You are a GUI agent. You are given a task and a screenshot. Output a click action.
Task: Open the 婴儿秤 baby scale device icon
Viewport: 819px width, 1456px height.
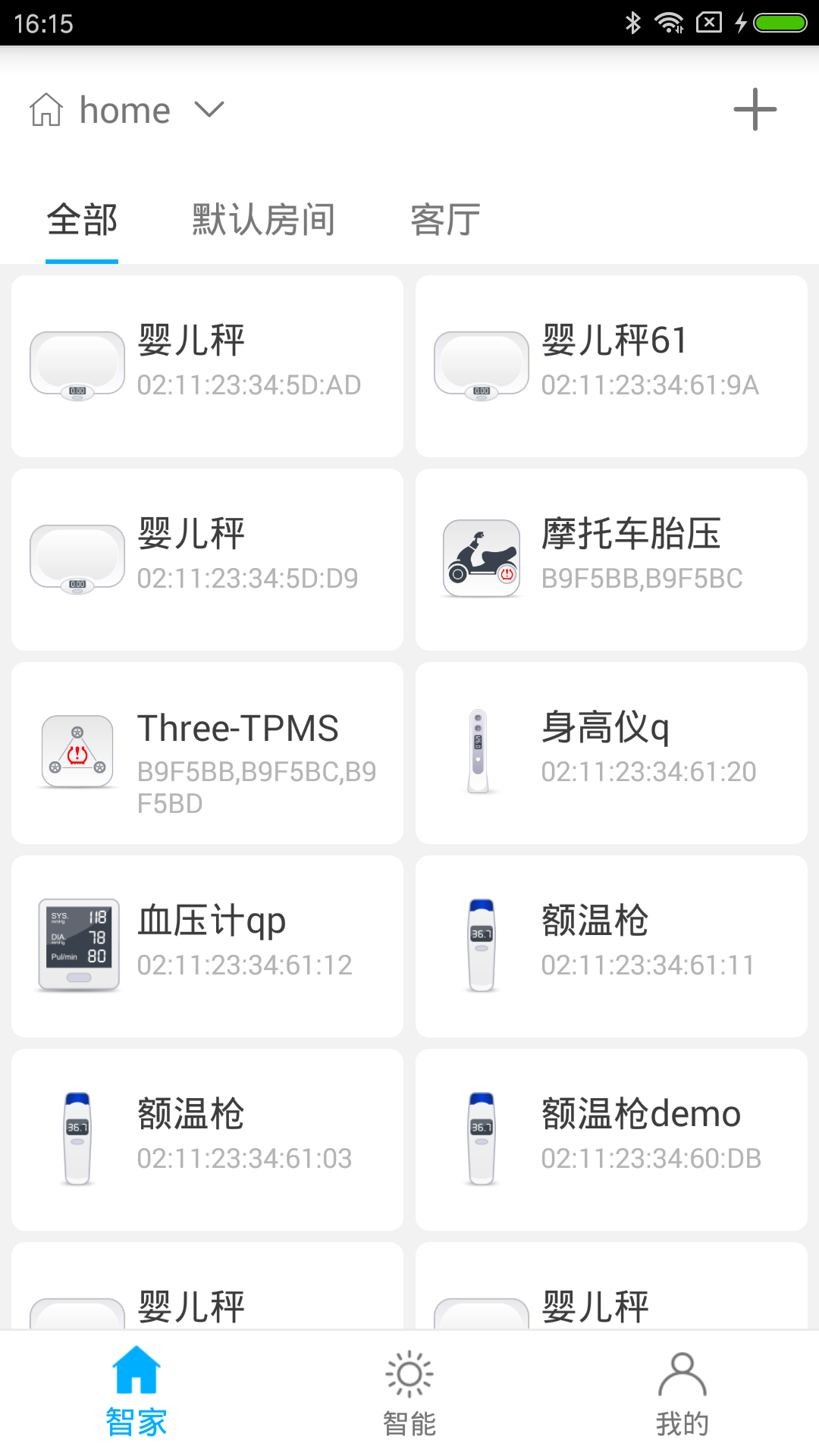[x=76, y=362]
